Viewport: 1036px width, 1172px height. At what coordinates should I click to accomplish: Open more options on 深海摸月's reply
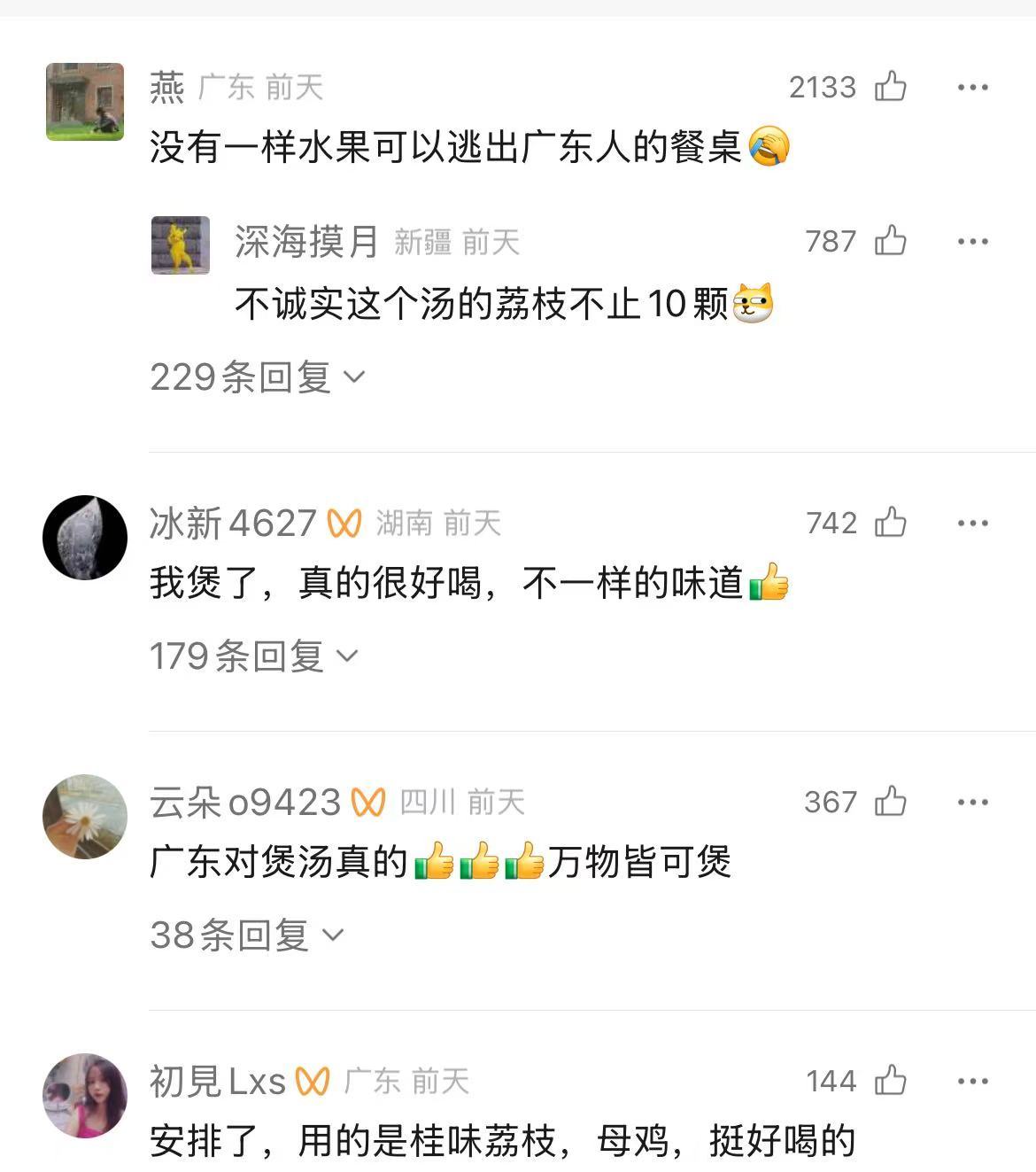[x=972, y=241]
